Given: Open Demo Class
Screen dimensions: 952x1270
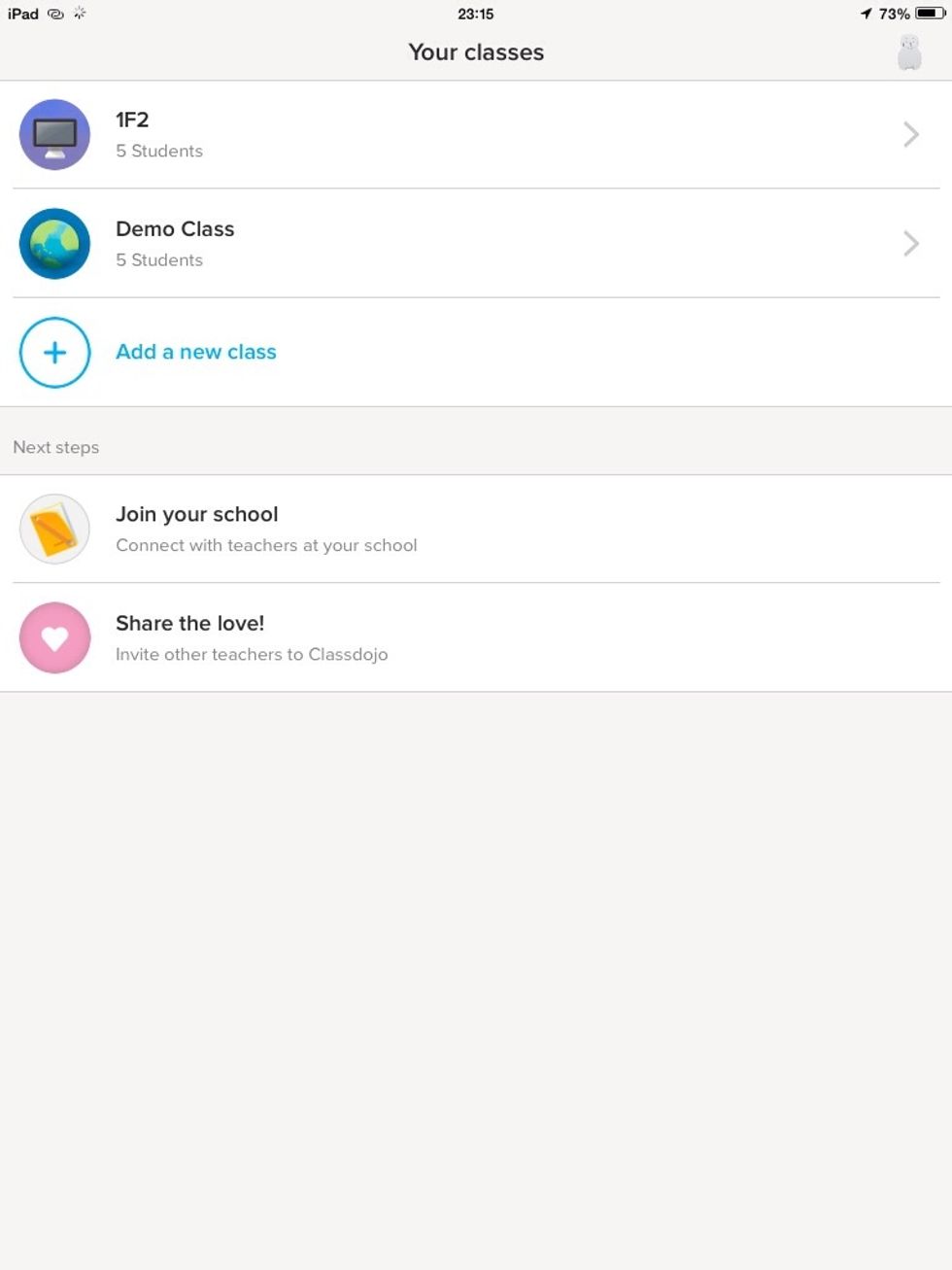Looking at the screenshot, I should pos(476,244).
